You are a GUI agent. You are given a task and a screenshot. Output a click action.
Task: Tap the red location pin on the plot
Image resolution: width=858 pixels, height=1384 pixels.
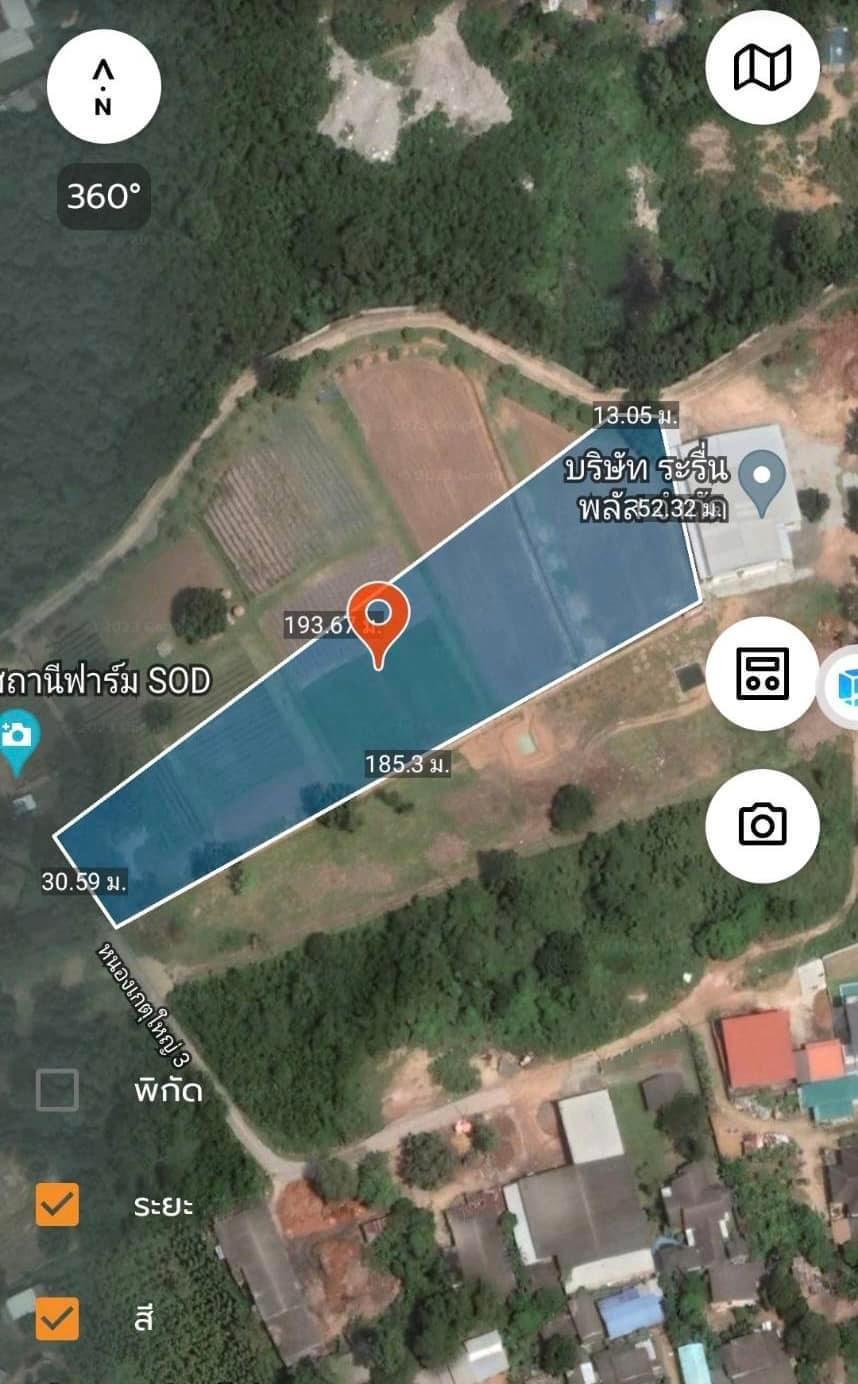click(378, 624)
